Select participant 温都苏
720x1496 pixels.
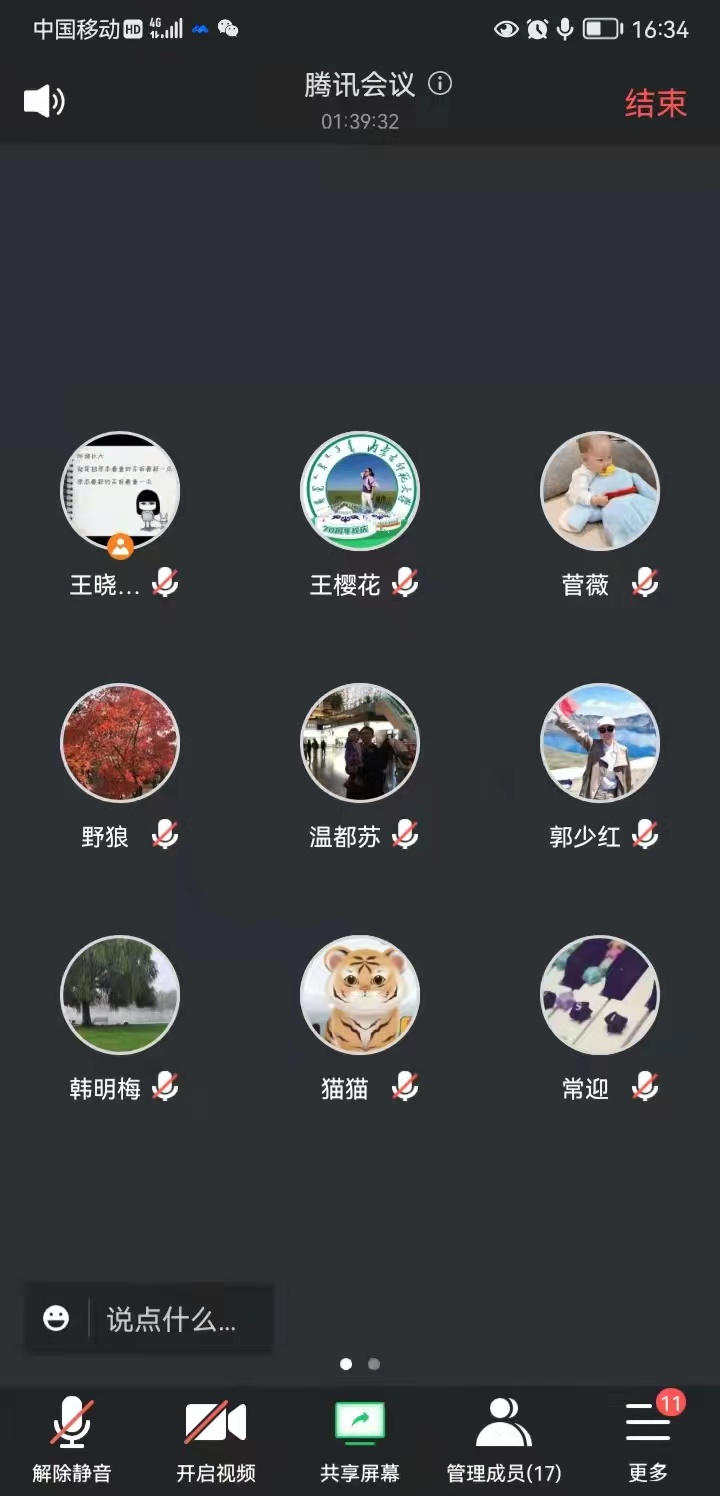click(360, 743)
